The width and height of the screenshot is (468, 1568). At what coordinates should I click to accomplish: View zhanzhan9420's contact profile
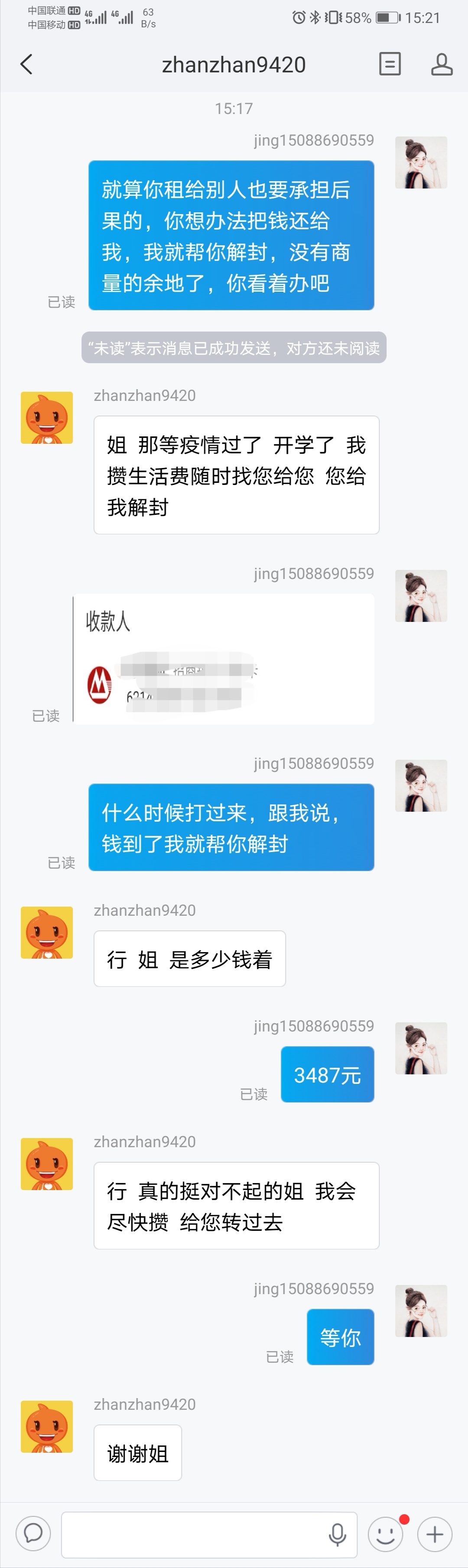(x=441, y=64)
